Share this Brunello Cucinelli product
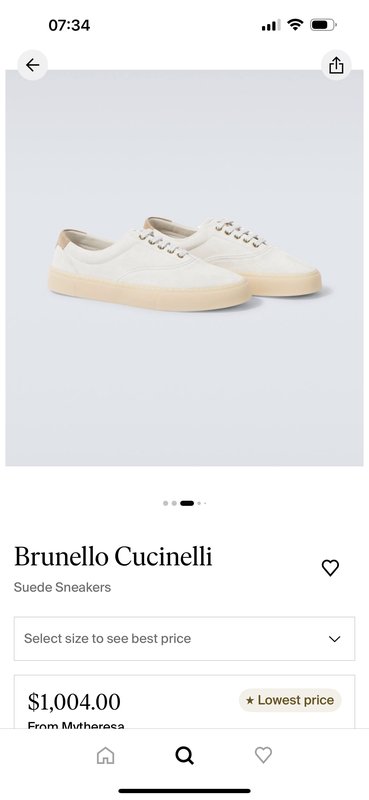The height and width of the screenshot is (800, 369). [336, 65]
